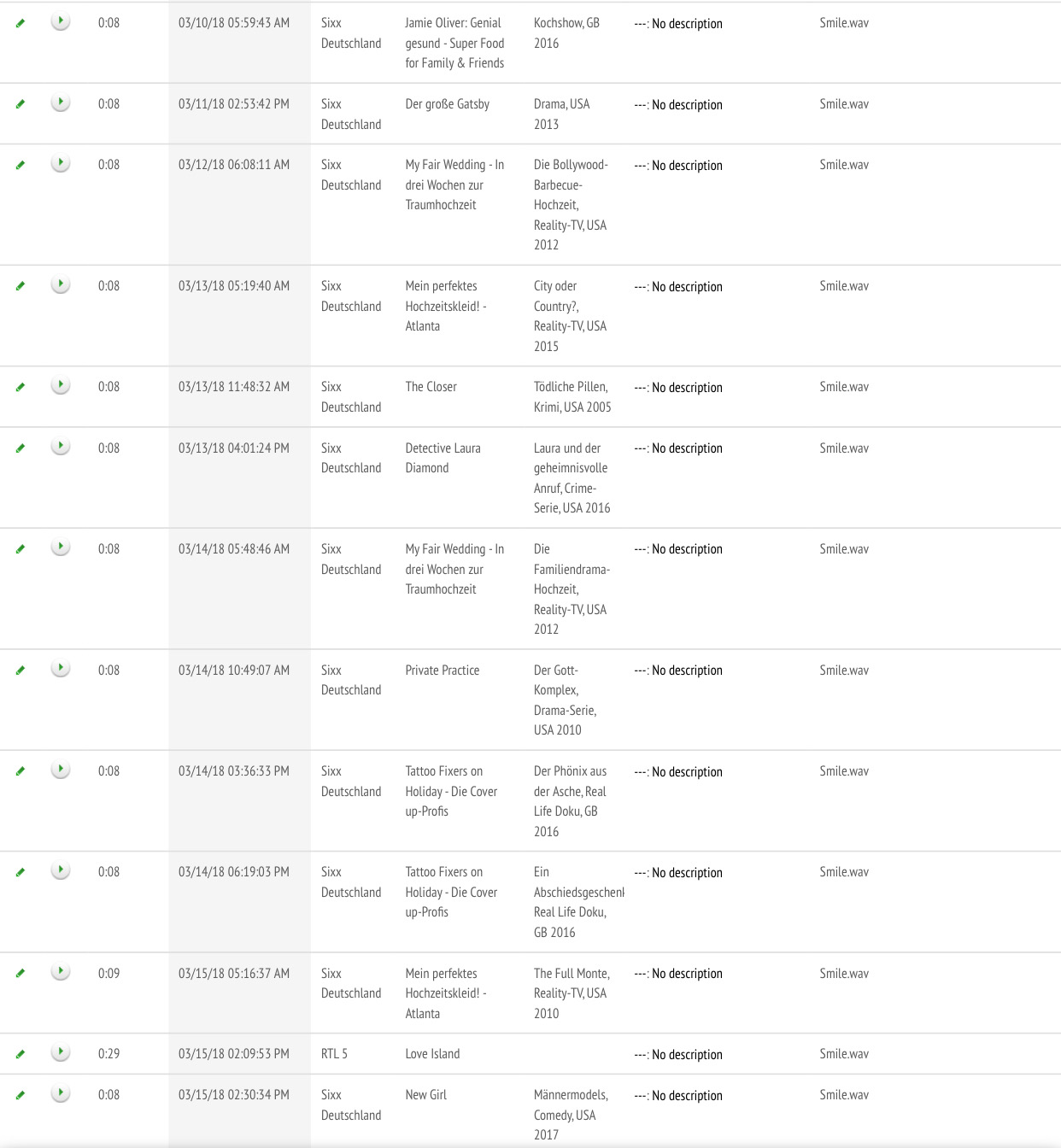Viewport: 1061px width, 1148px height.
Task: Play the Love Island clip
Action: pyautogui.click(x=60, y=1053)
